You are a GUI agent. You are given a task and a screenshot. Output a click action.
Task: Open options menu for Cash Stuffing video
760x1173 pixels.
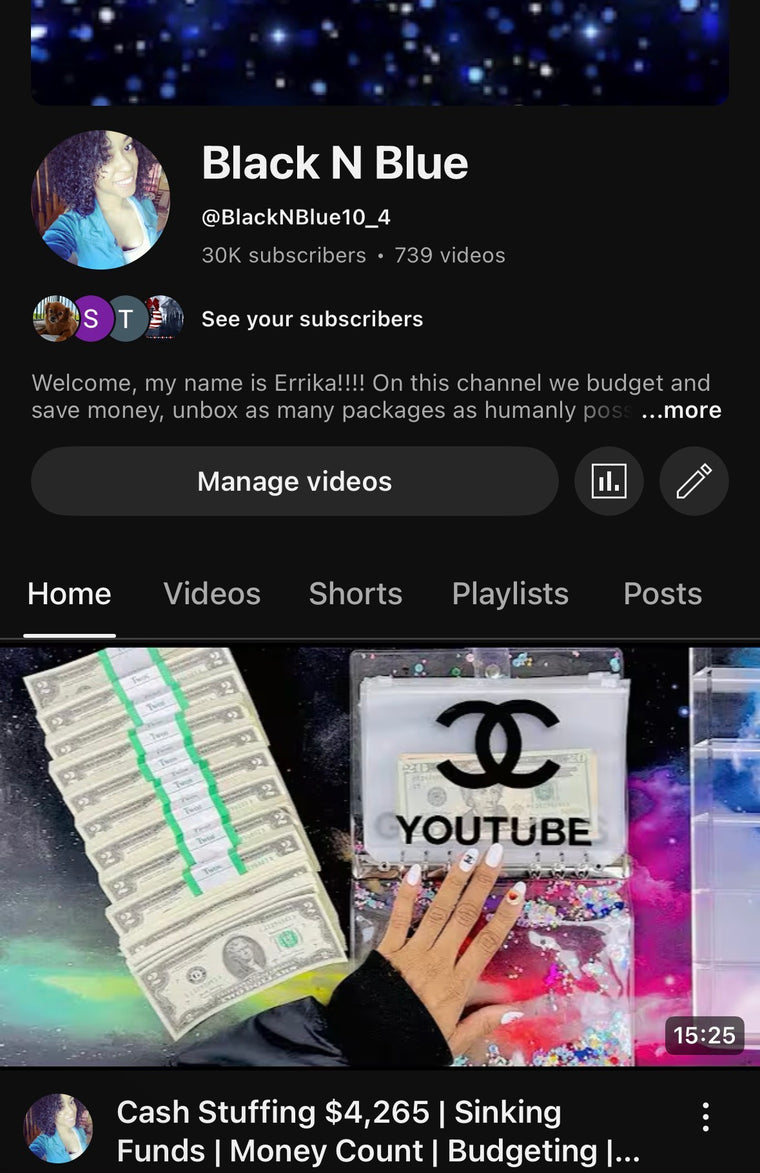[x=706, y=1117]
